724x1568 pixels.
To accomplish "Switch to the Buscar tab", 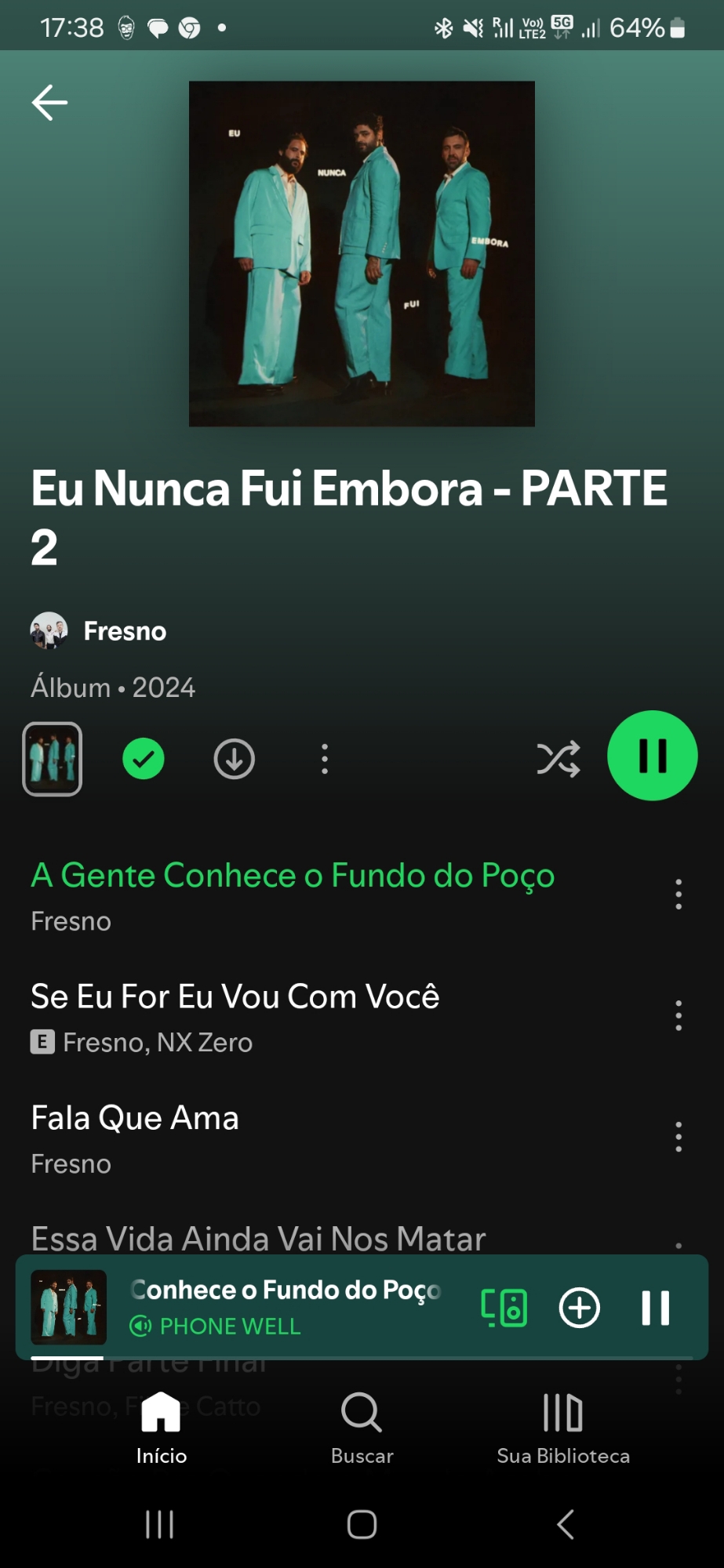I will (x=362, y=1428).
